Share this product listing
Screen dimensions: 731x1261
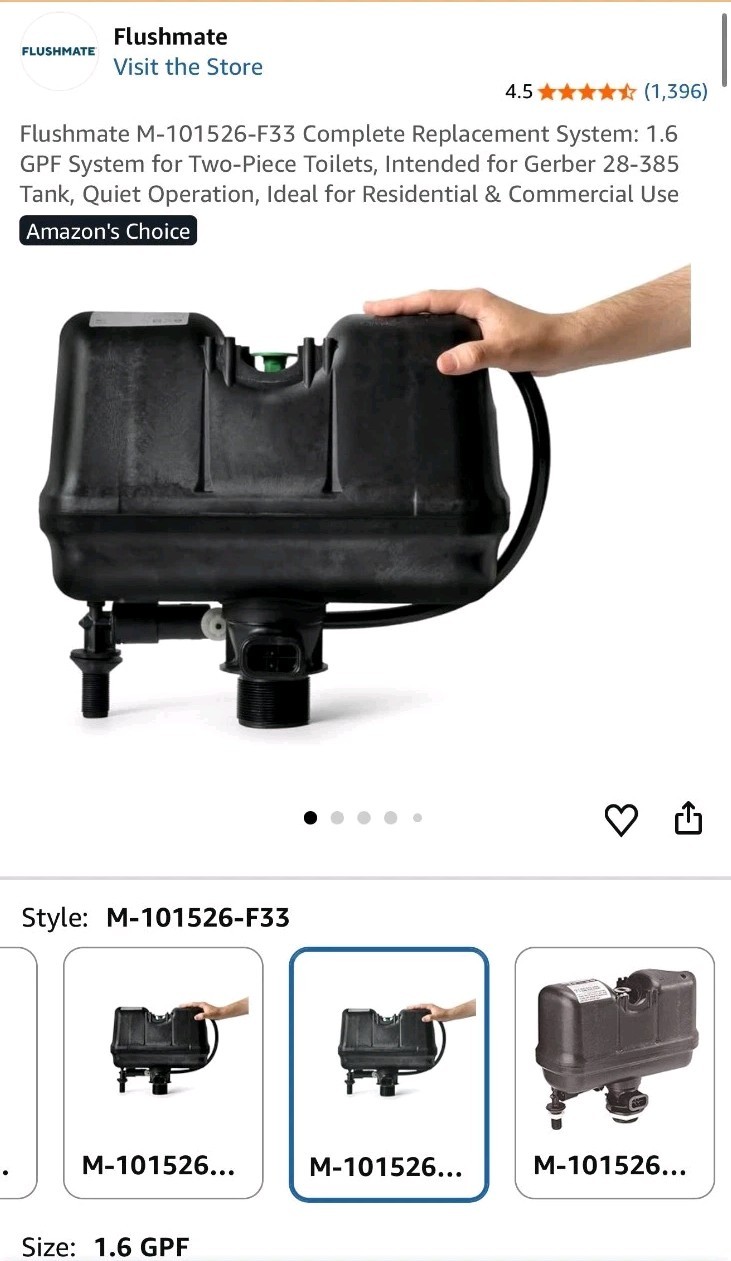(688, 819)
